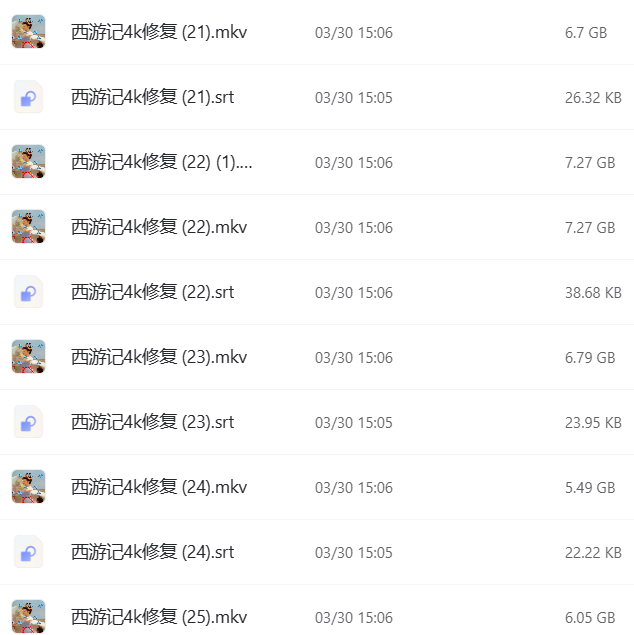Open 西游记4k修复 (25).mkv video
Viewport: 634px width, 635px height.
click(x=159, y=617)
